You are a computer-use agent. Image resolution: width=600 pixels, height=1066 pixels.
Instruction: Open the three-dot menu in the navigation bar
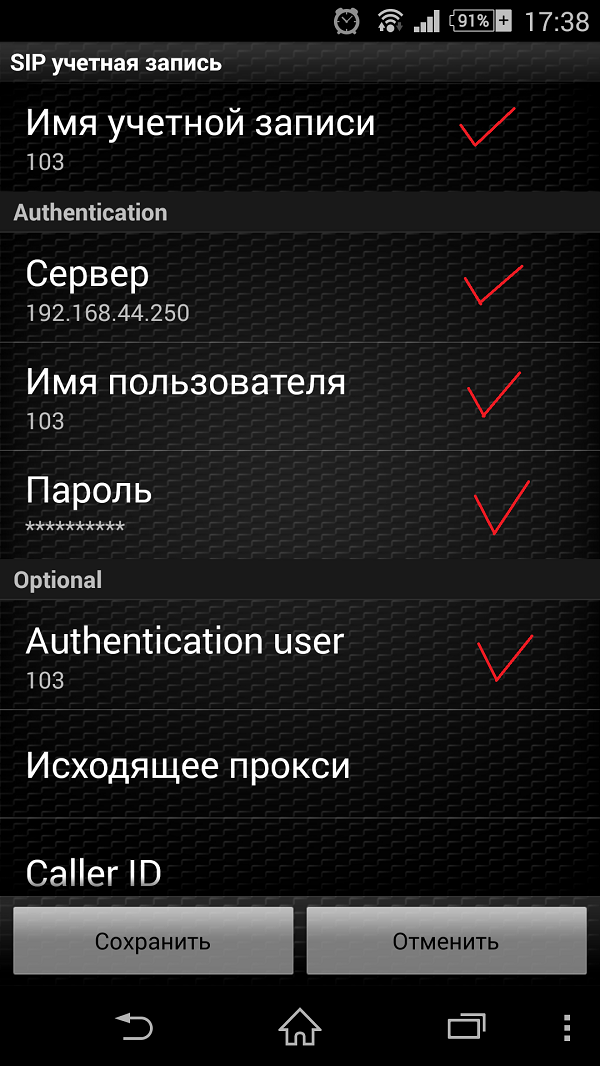(567, 1027)
